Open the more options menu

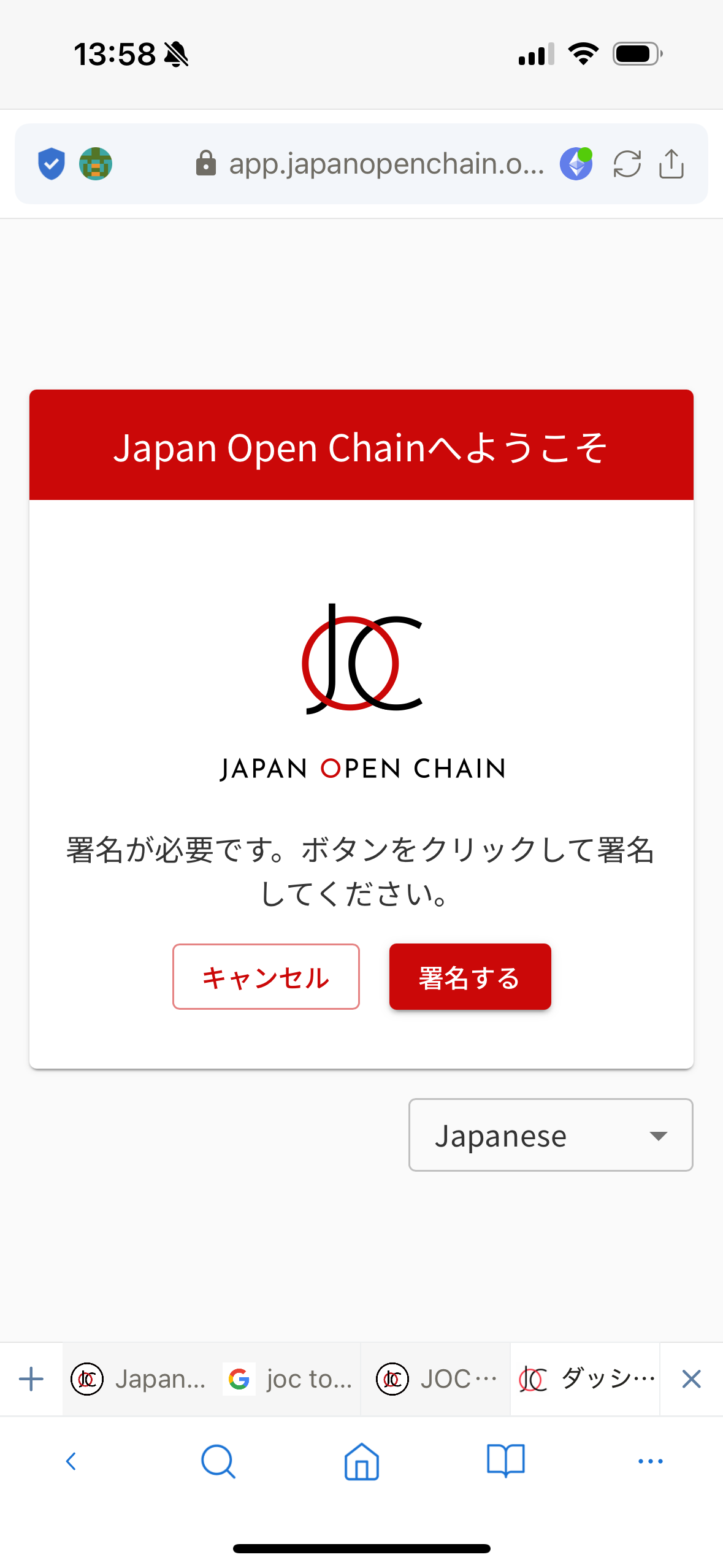(x=650, y=1461)
